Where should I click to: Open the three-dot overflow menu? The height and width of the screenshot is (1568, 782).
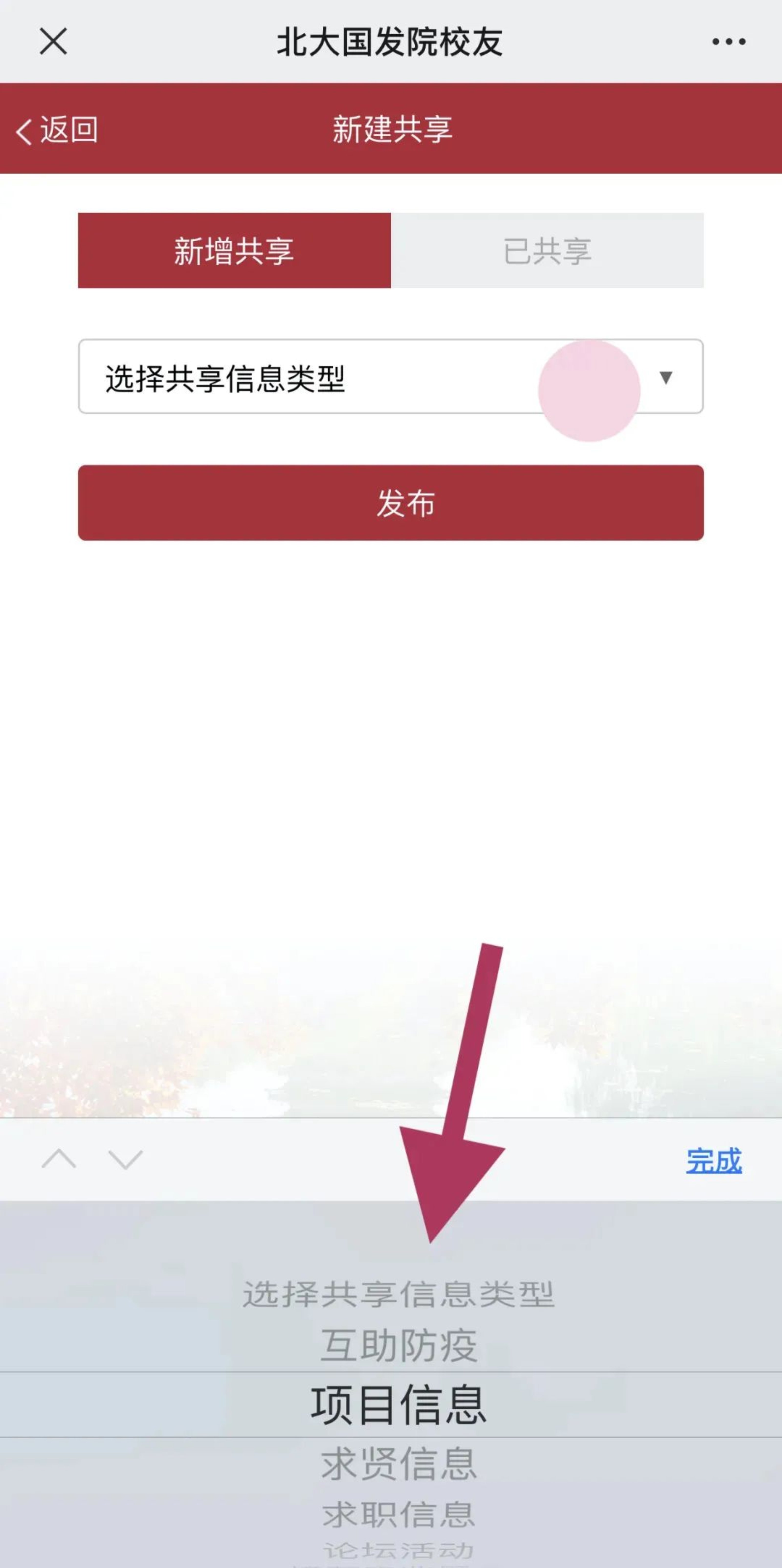[728, 41]
